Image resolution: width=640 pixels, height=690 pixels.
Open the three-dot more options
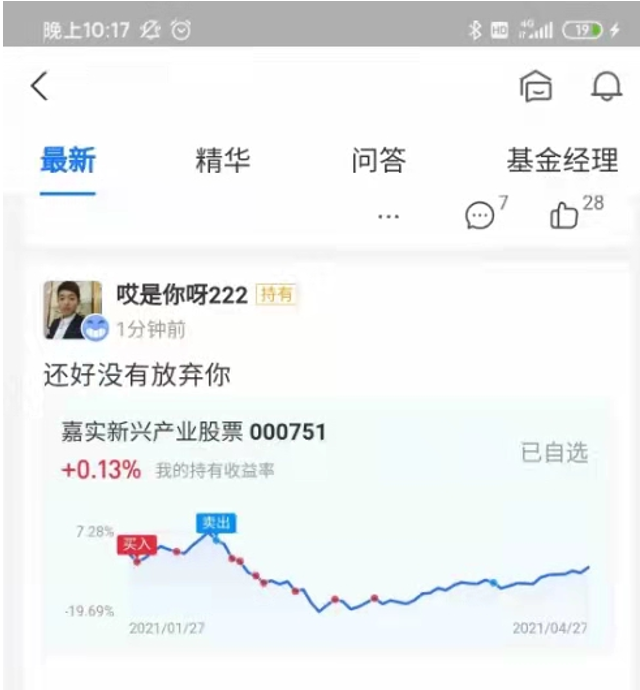pyautogui.click(x=388, y=216)
